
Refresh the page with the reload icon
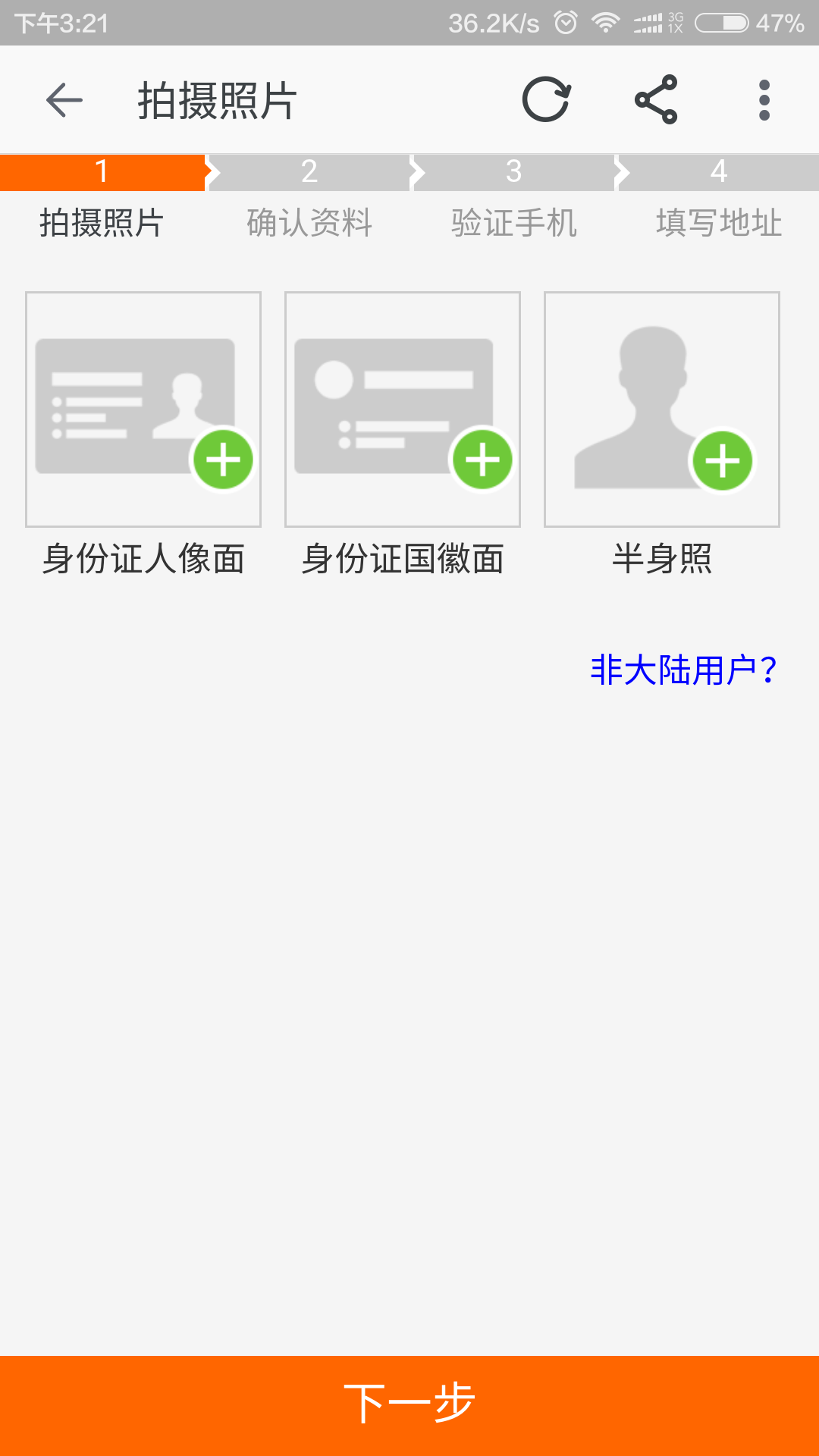tap(546, 100)
